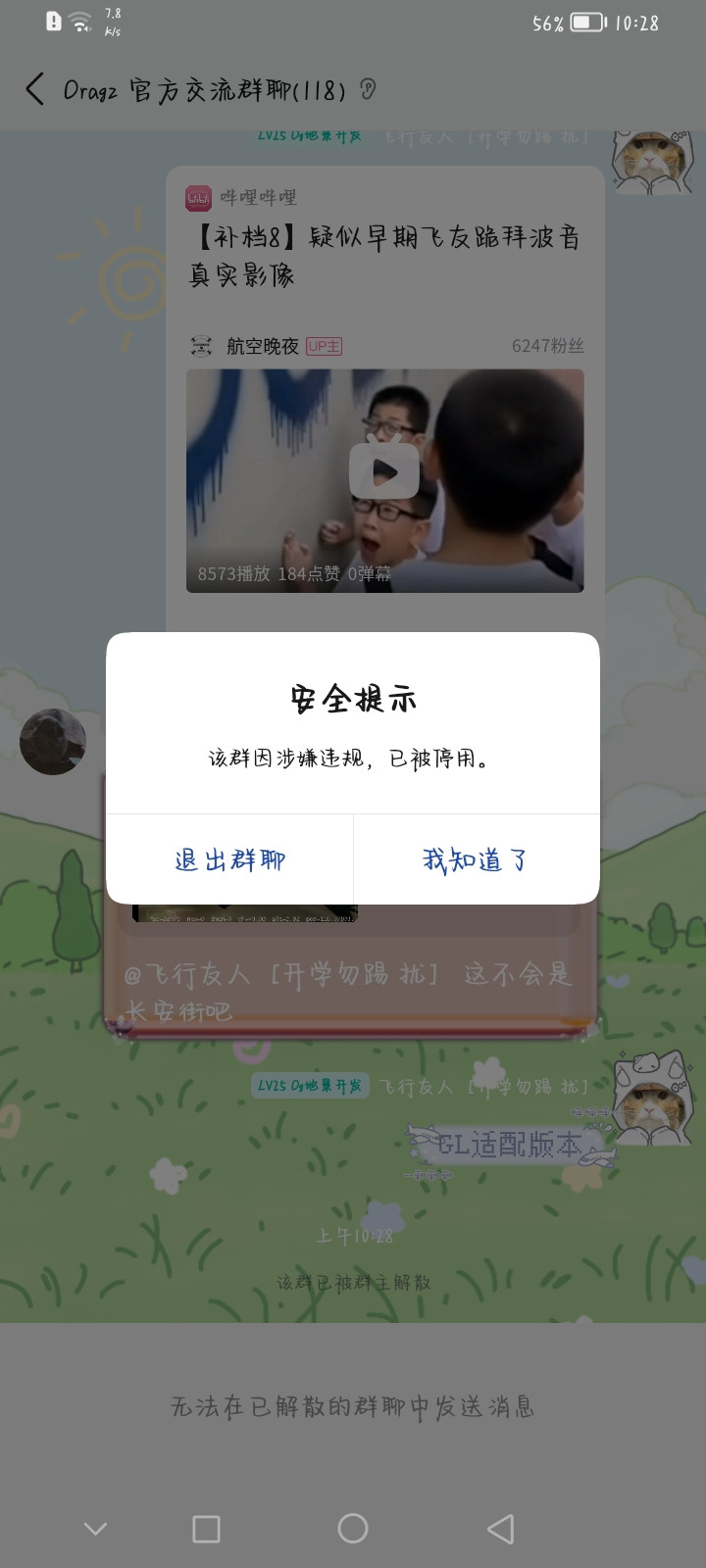The height and width of the screenshot is (1568, 706).
Task: Open the system recent apps view
Action: pyautogui.click(x=206, y=1529)
